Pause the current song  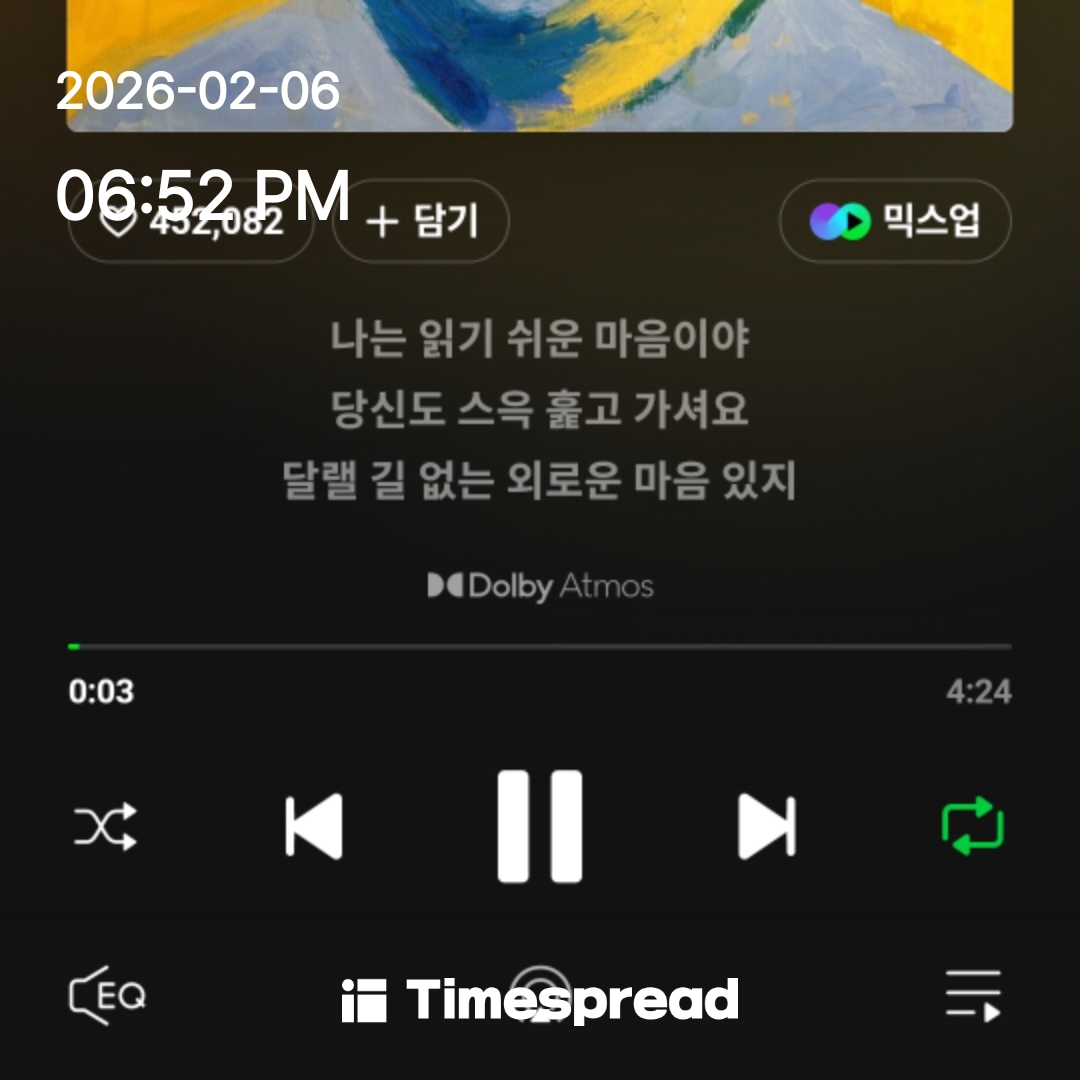click(x=540, y=826)
